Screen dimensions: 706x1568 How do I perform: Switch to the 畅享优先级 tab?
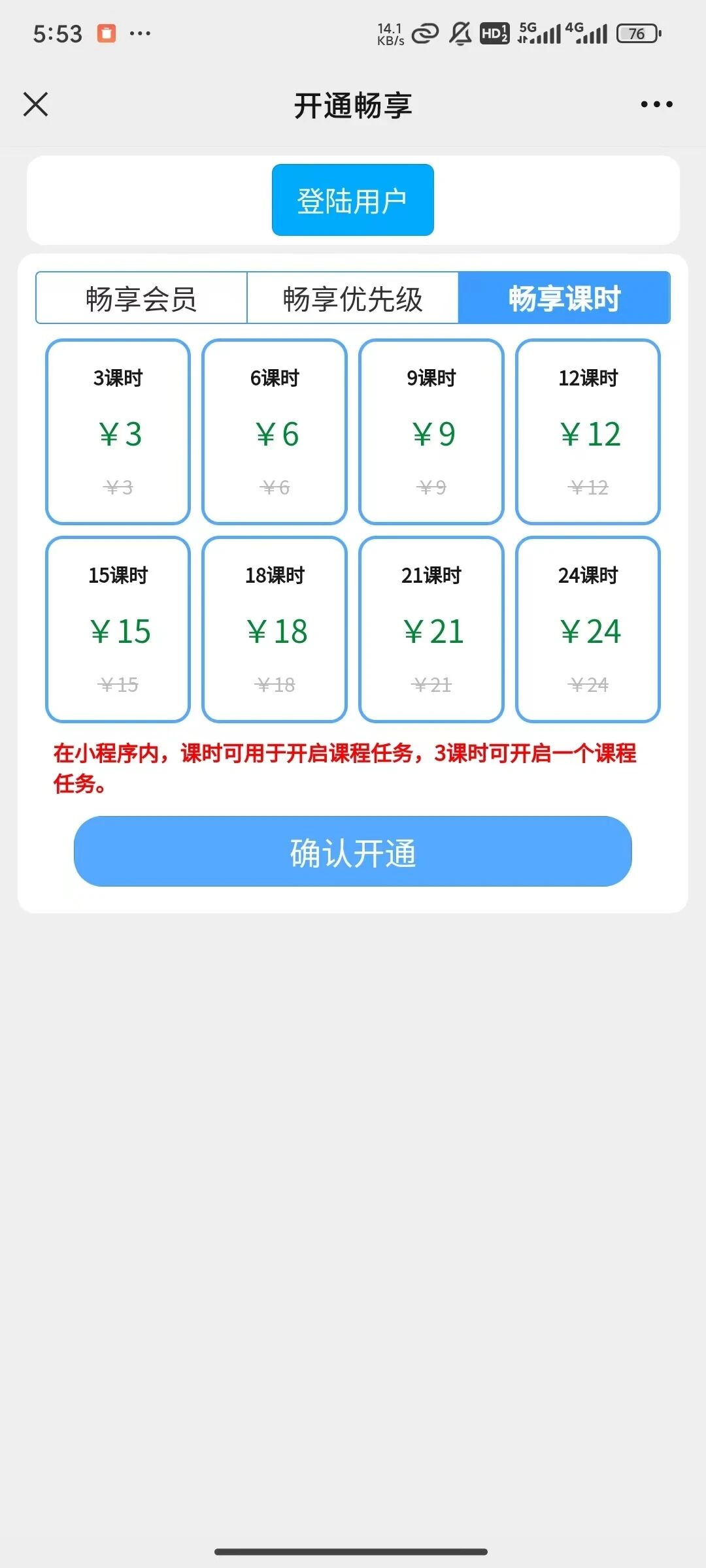pos(352,299)
